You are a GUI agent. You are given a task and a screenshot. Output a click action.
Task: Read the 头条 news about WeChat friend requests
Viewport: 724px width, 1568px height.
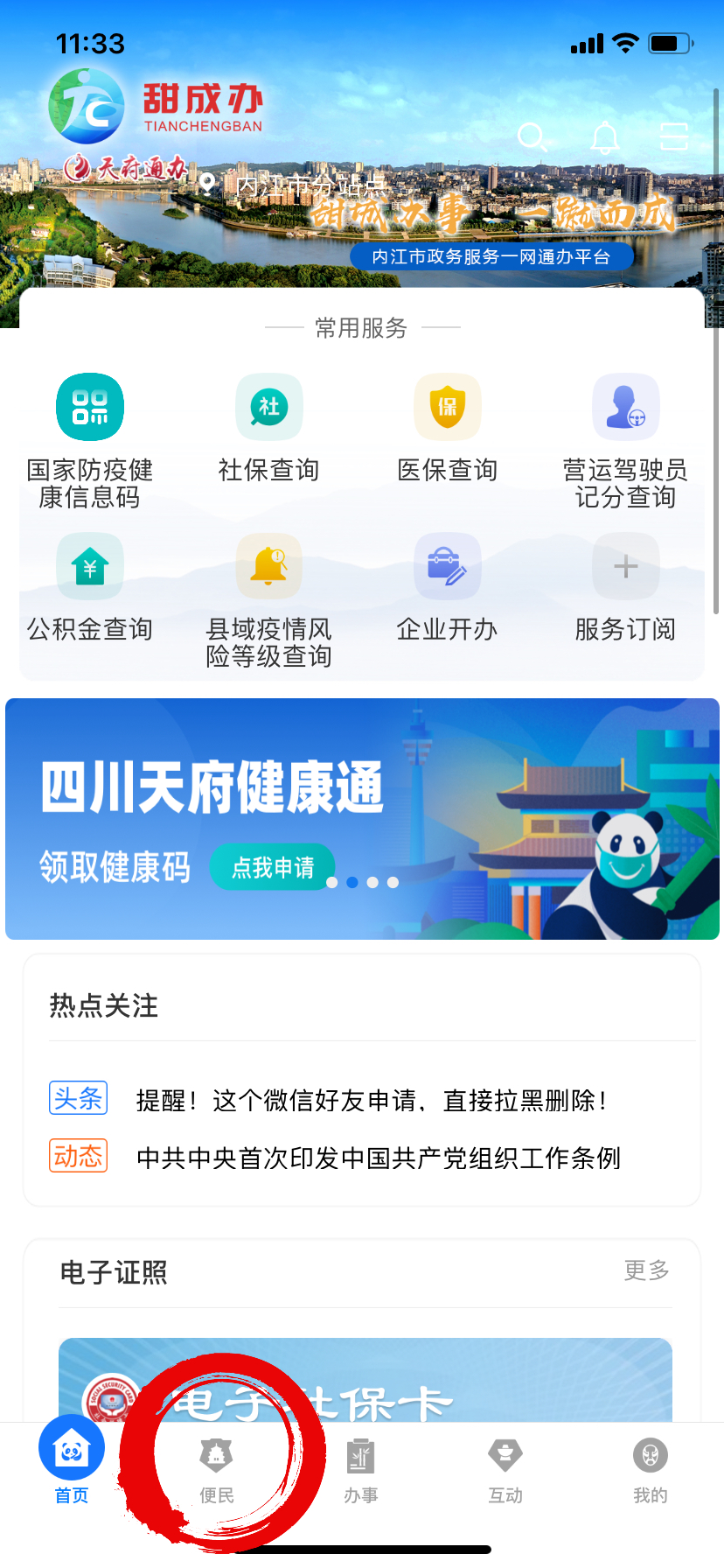pos(371,1100)
